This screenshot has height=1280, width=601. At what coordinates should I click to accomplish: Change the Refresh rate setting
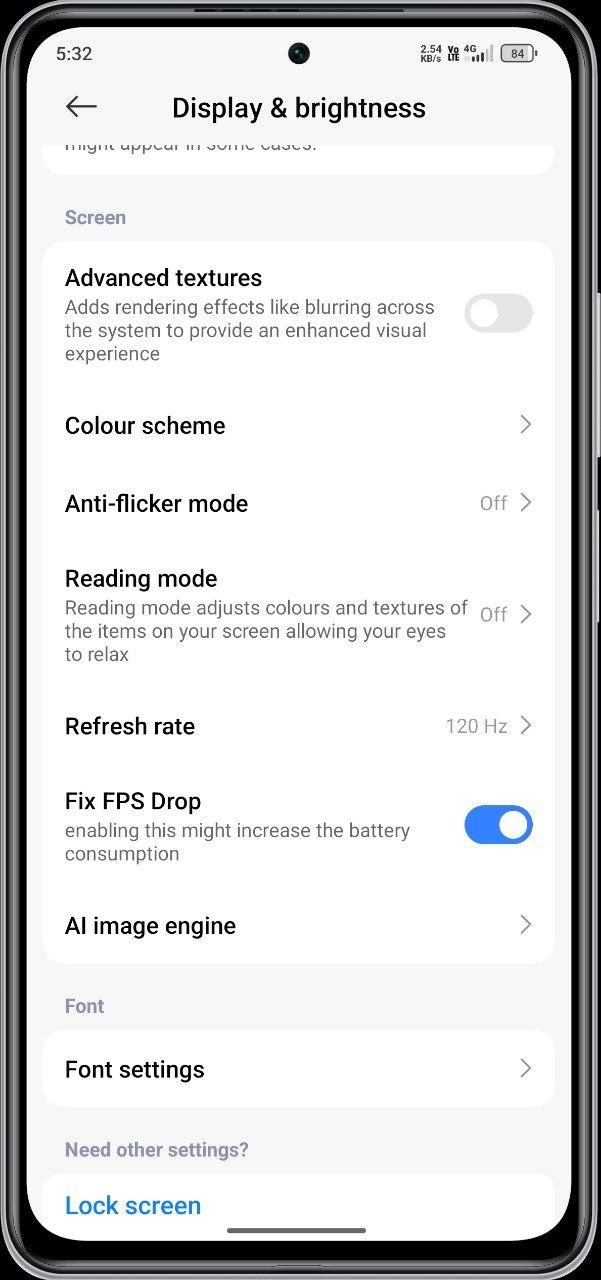[299, 726]
